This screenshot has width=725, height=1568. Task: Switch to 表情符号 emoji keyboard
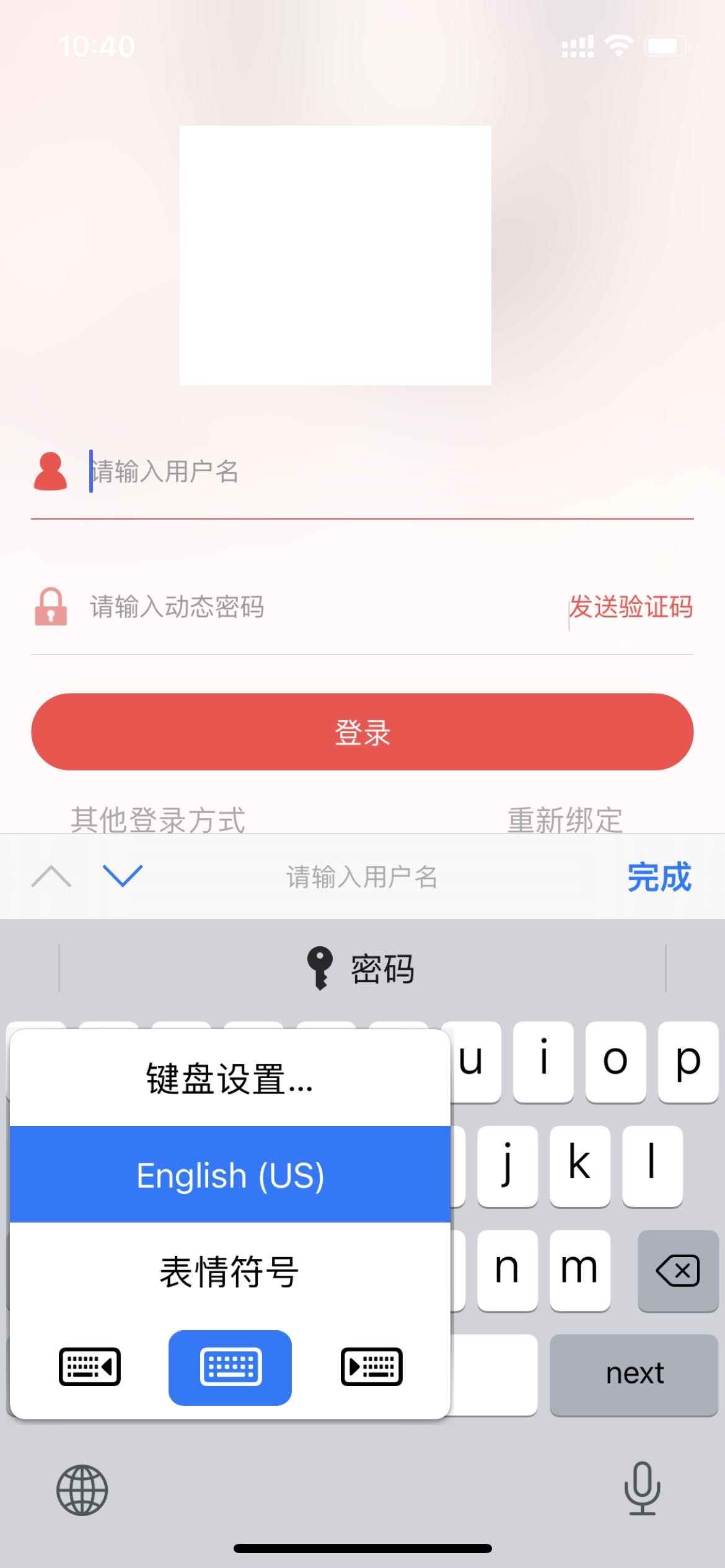coord(230,1271)
